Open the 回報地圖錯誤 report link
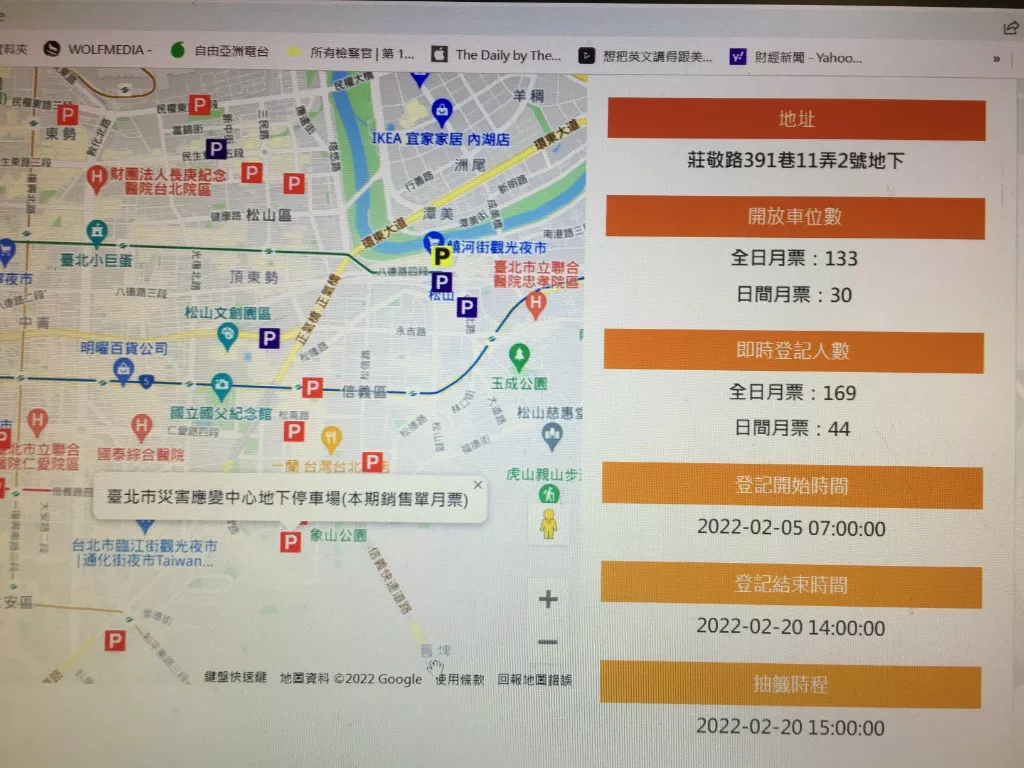 click(535, 680)
